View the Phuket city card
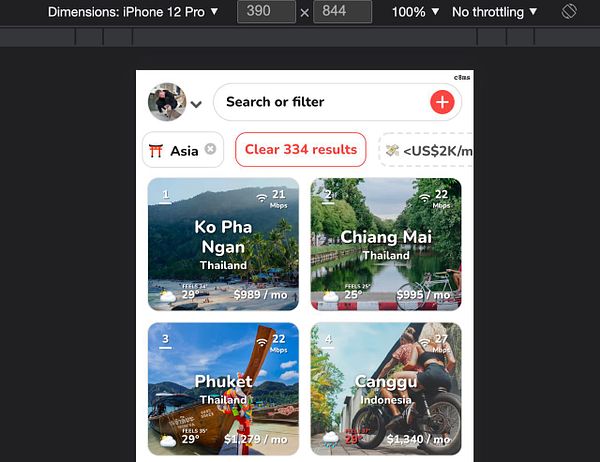 pyautogui.click(x=223, y=388)
